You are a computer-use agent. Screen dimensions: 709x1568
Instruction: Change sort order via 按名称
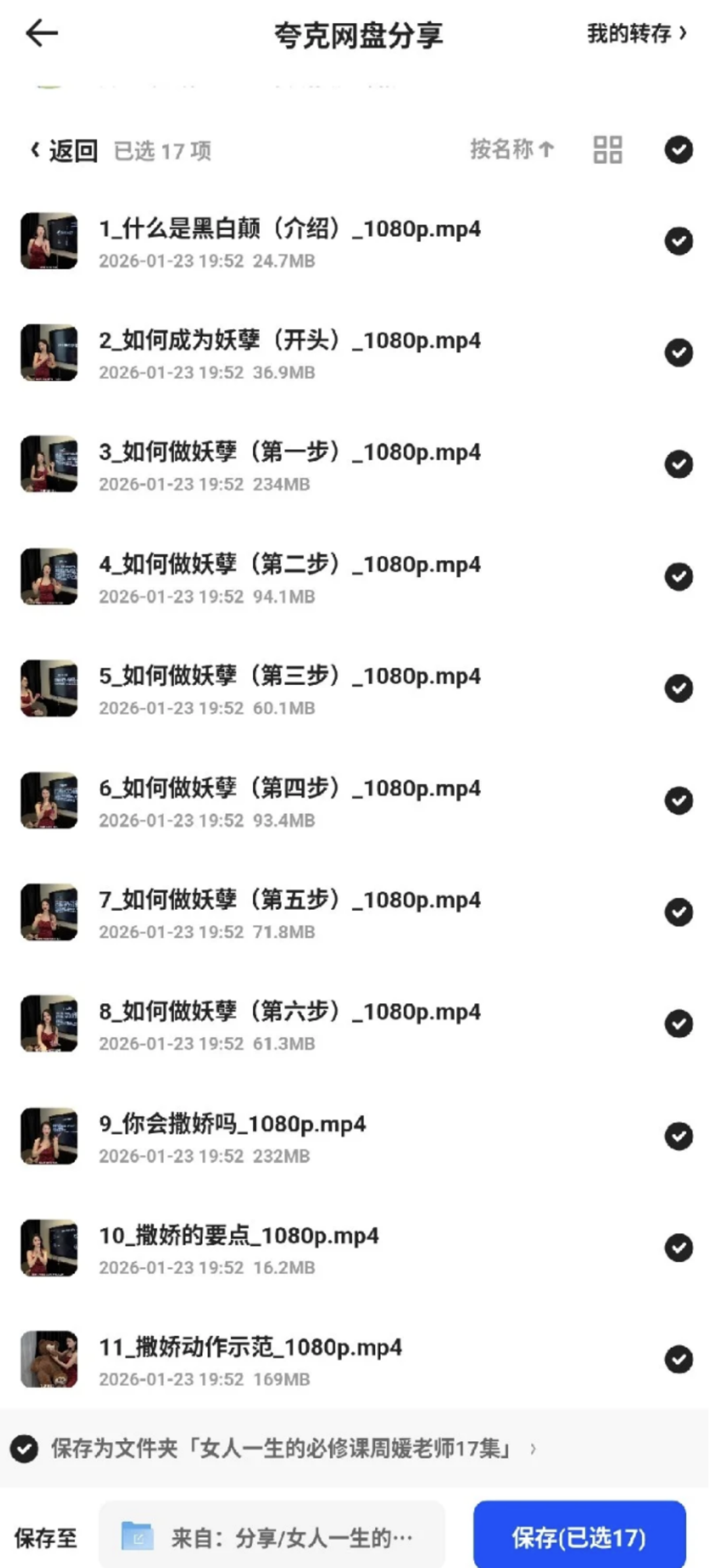coord(511,150)
